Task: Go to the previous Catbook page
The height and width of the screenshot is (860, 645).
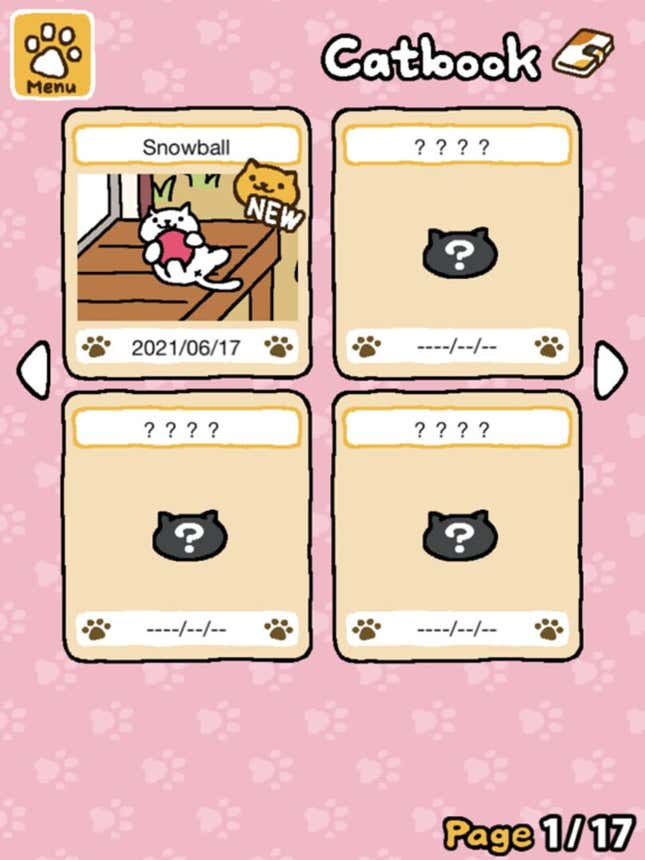Action: [33, 371]
